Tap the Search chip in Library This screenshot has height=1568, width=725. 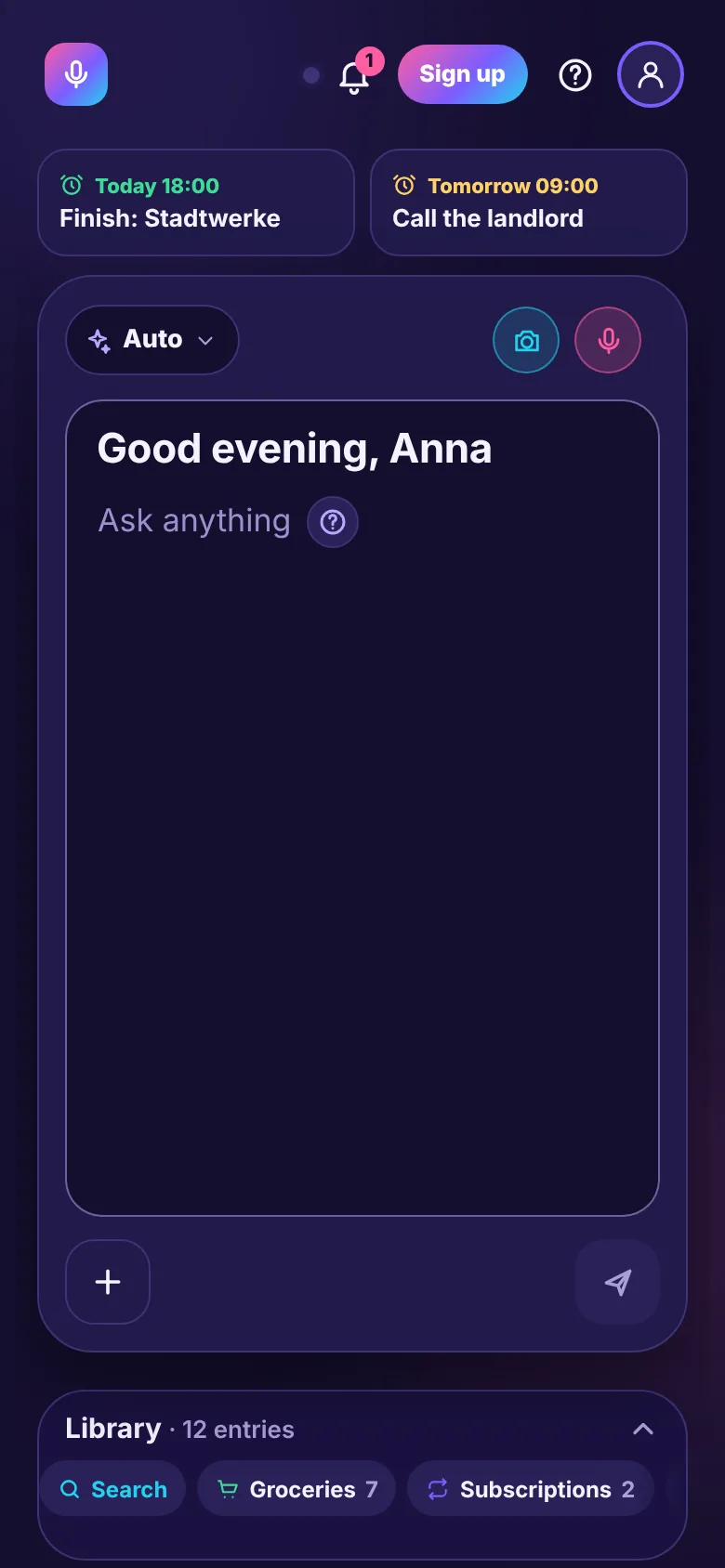[113, 1489]
